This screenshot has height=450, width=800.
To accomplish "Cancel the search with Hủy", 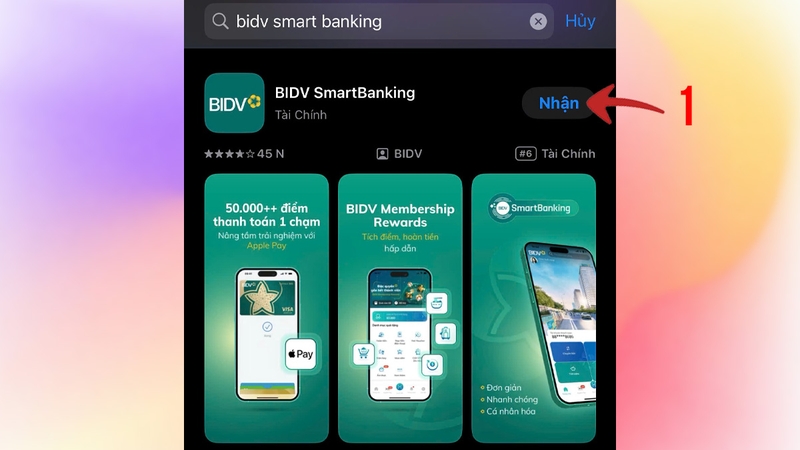I will pyautogui.click(x=580, y=21).
